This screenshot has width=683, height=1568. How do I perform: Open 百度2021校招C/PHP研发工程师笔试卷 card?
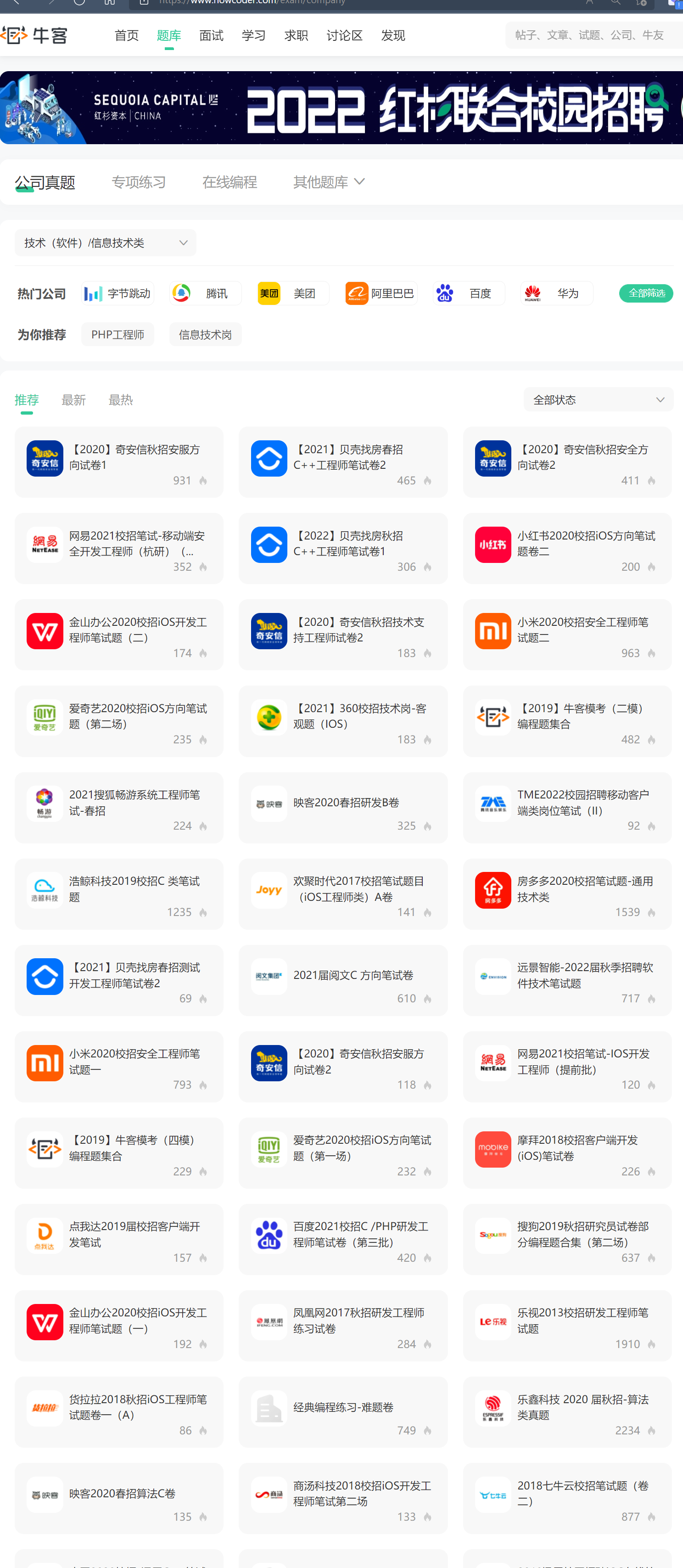tap(343, 1239)
